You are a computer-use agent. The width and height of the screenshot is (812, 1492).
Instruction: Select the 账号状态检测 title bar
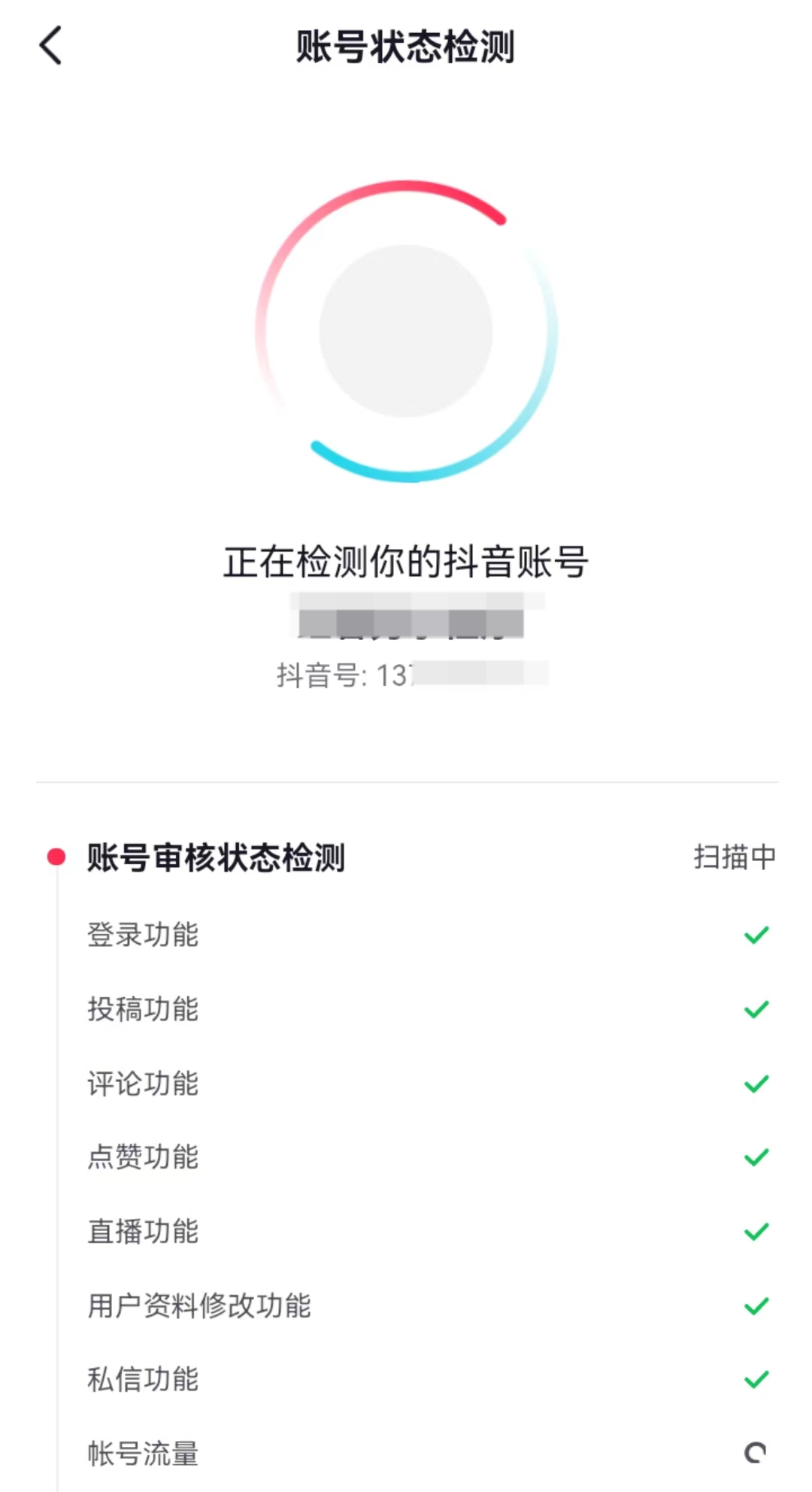click(x=406, y=45)
